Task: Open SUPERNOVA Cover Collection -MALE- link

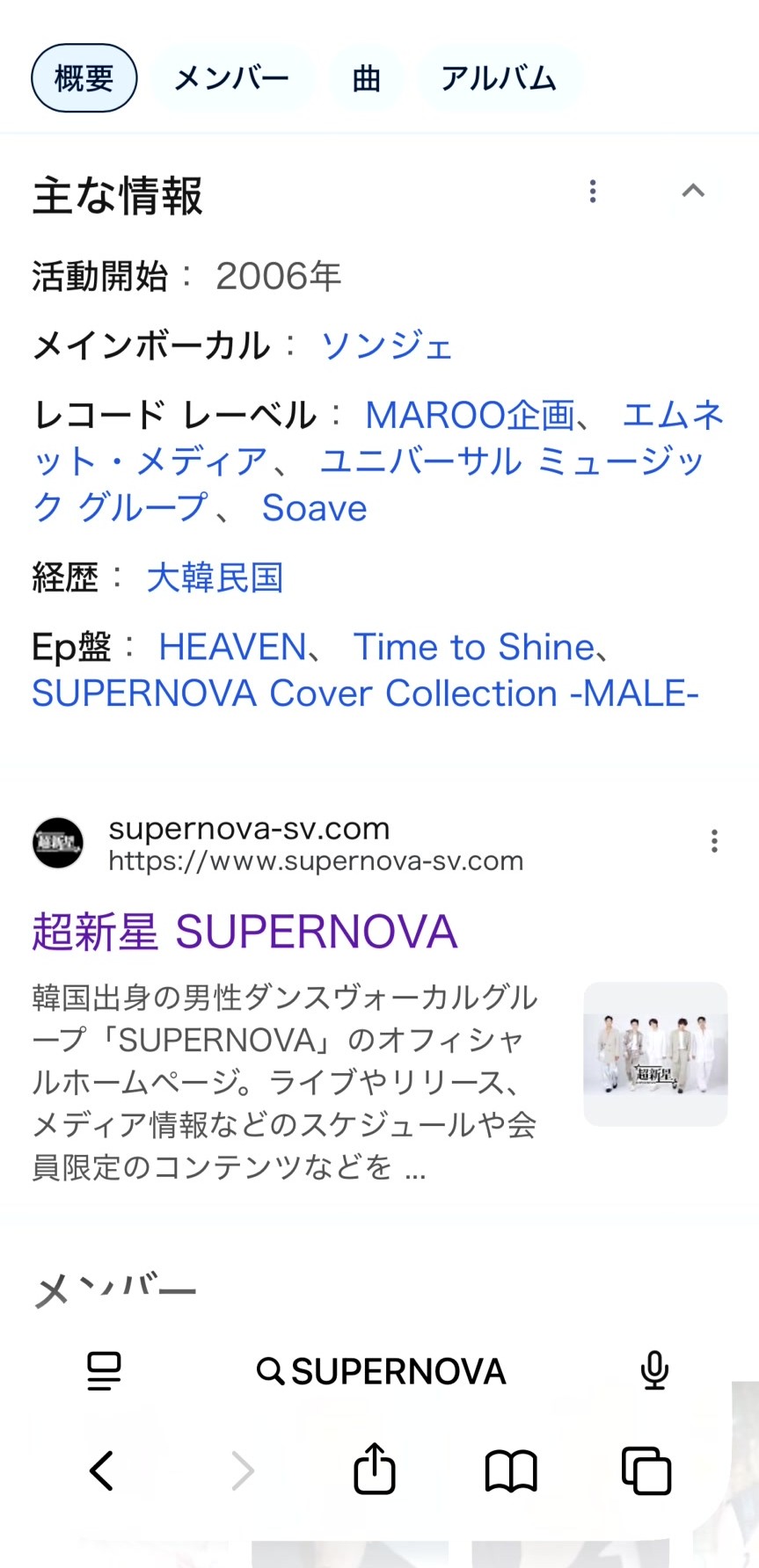Action: (x=365, y=693)
